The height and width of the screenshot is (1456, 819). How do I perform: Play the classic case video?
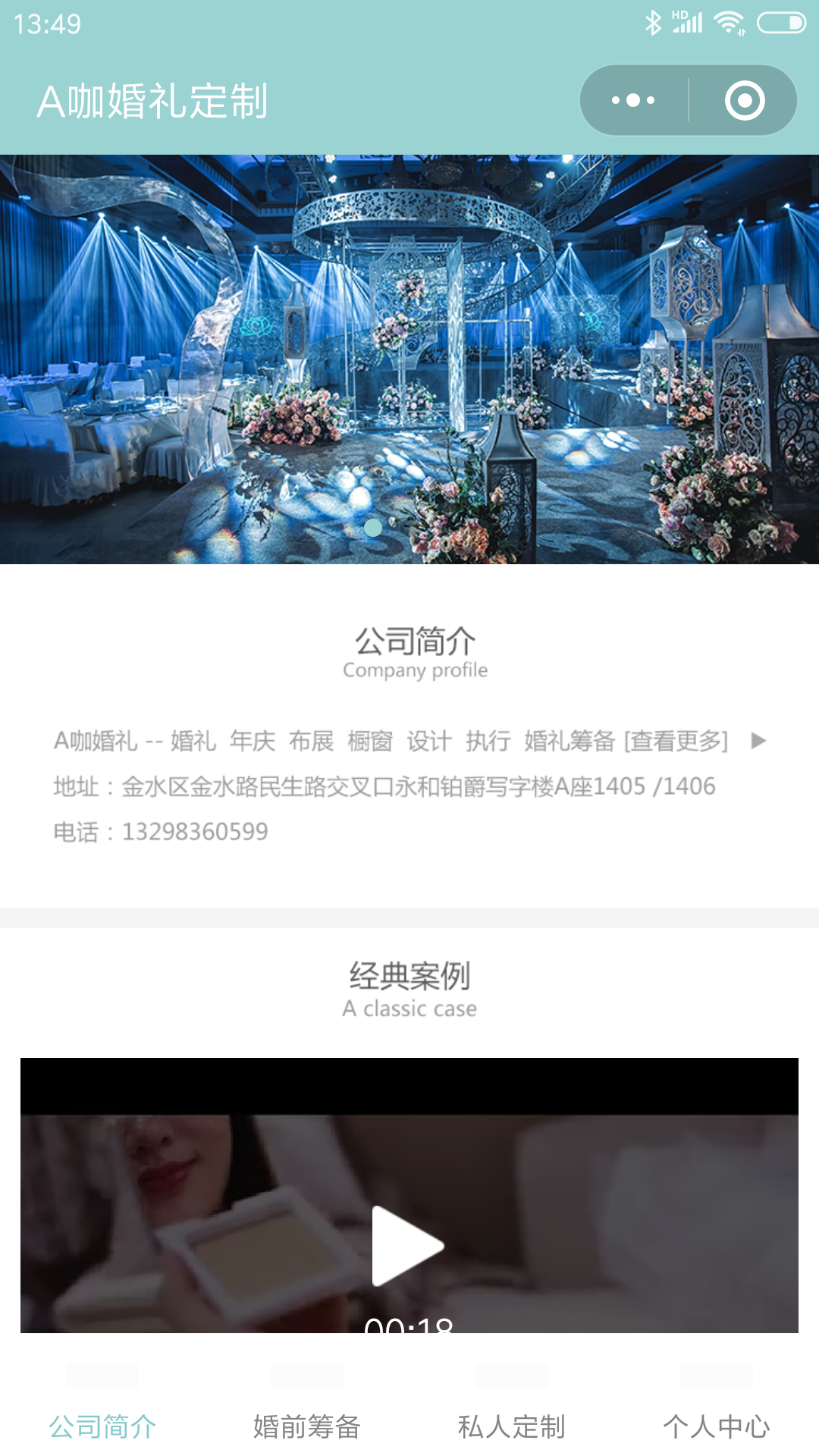(408, 1245)
